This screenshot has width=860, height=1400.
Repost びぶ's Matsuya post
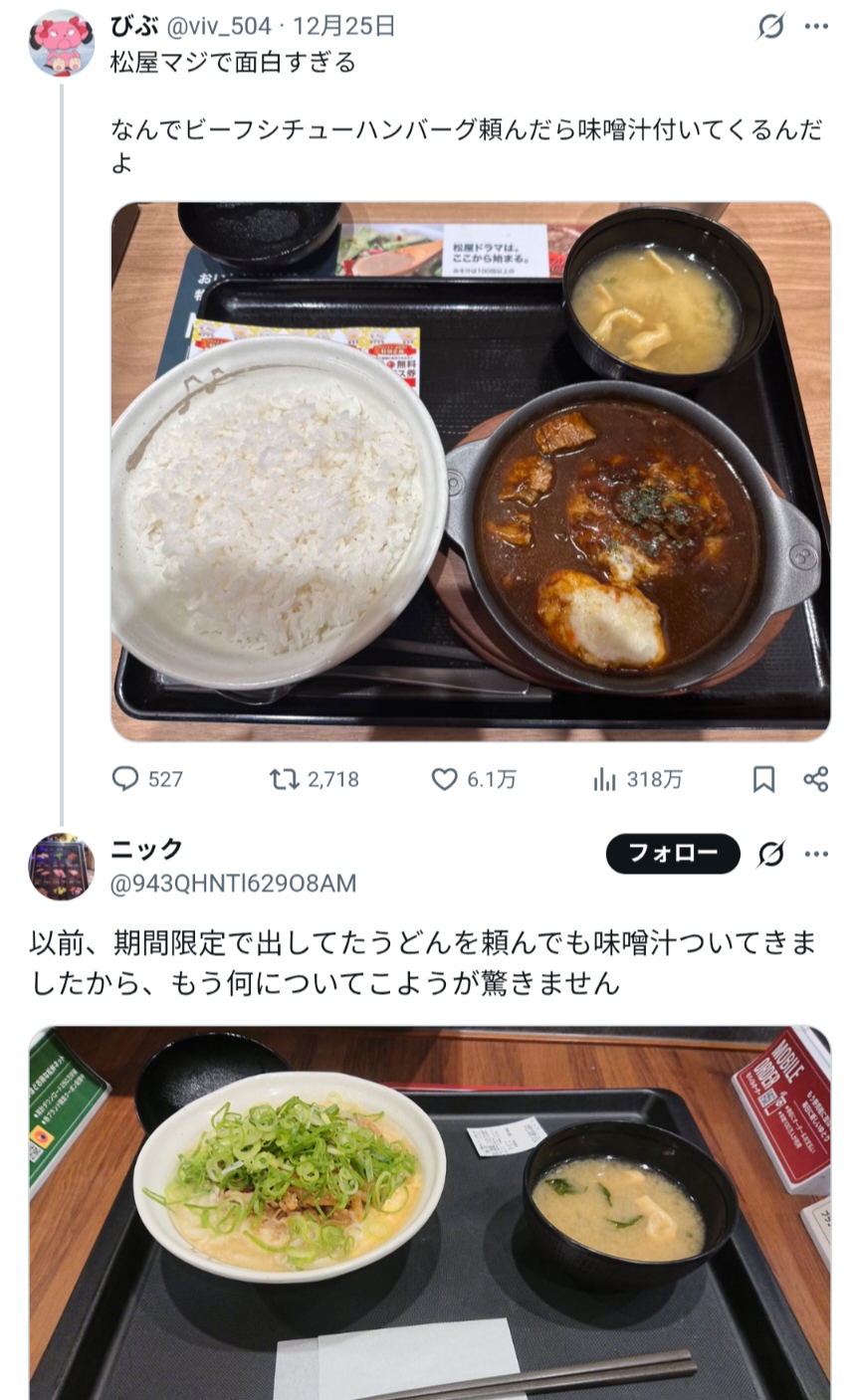(285, 779)
